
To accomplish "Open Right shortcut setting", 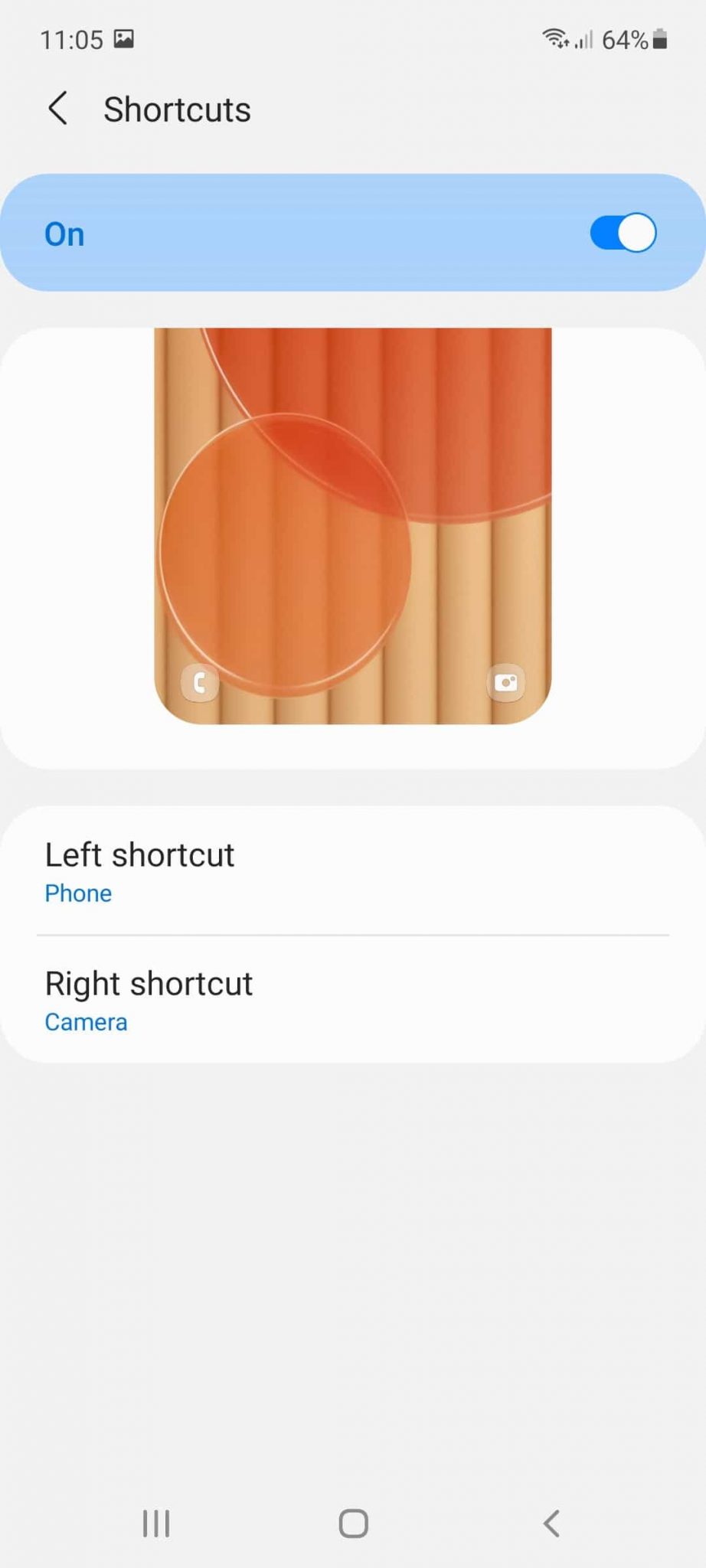I will tap(353, 999).
